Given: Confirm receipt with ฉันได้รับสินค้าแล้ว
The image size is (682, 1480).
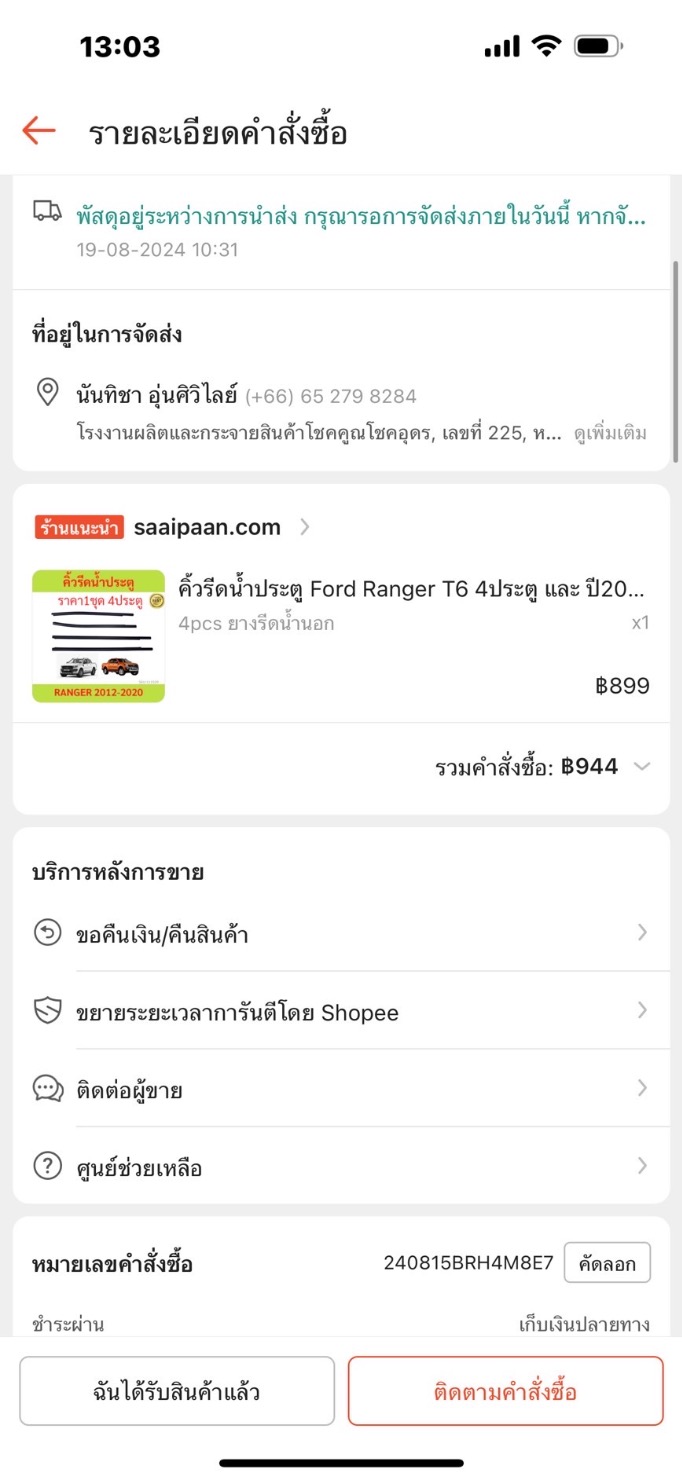Looking at the screenshot, I should click(x=177, y=1391).
